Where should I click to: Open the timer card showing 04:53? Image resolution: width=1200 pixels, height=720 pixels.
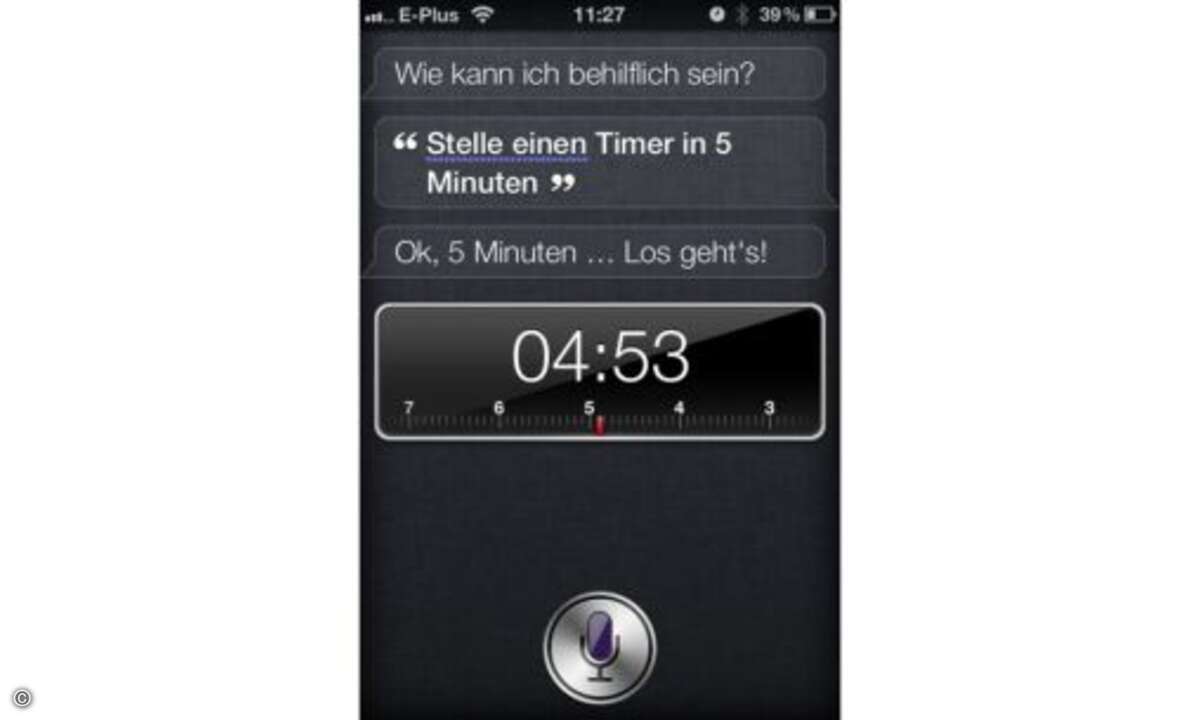[x=599, y=371]
